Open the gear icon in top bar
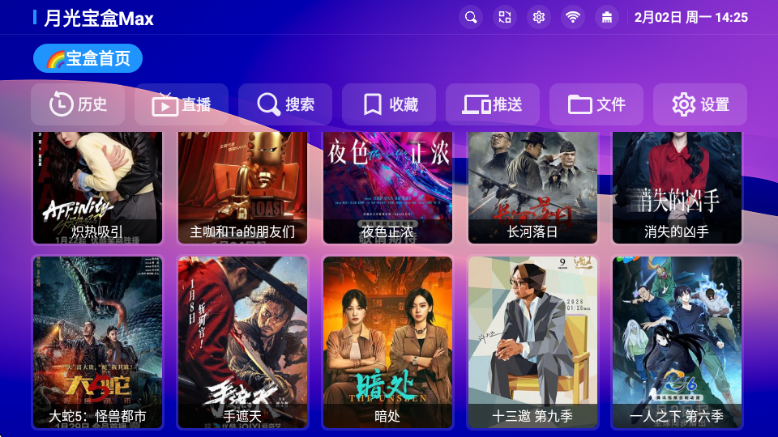The height and width of the screenshot is (437, 778). [x=539, y=18]
